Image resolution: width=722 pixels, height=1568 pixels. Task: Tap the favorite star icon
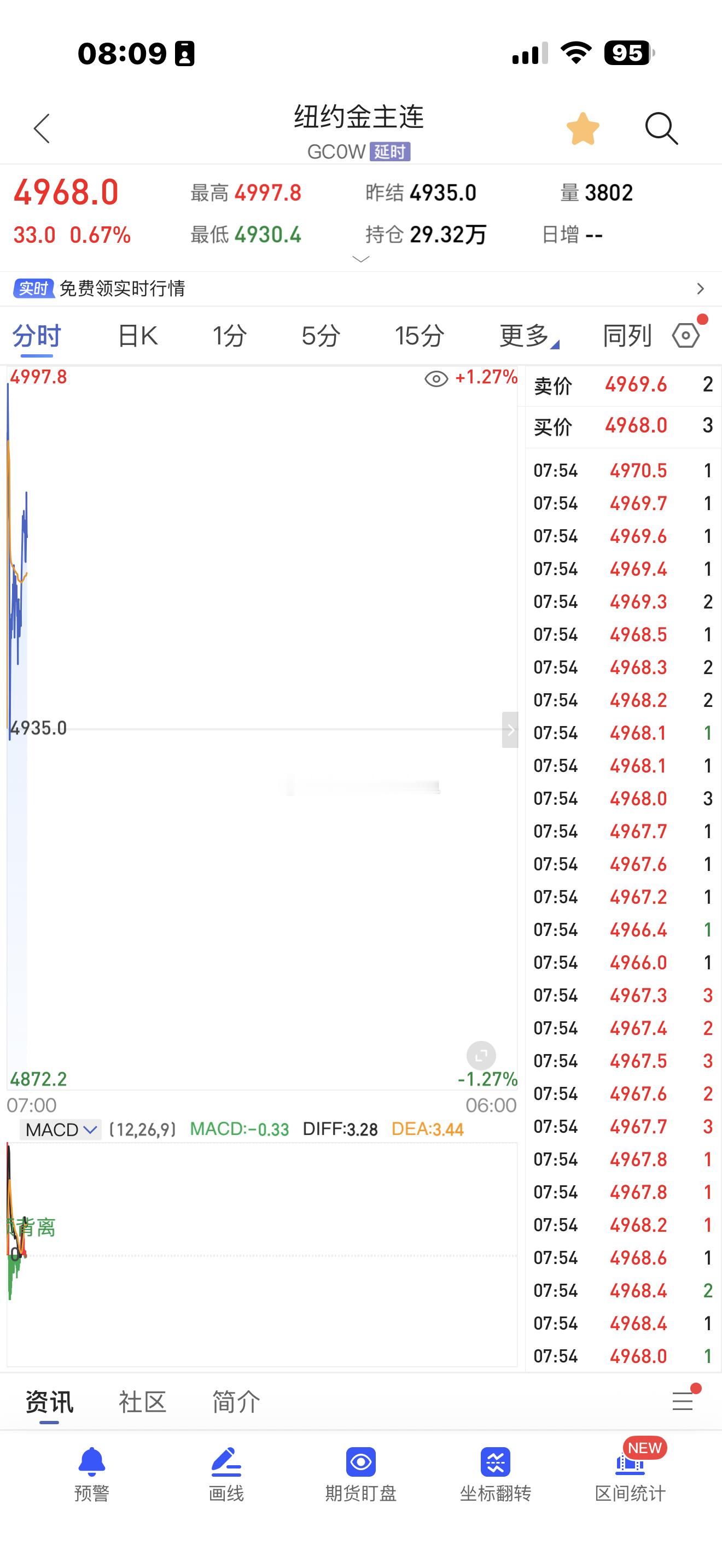[582, 128]
